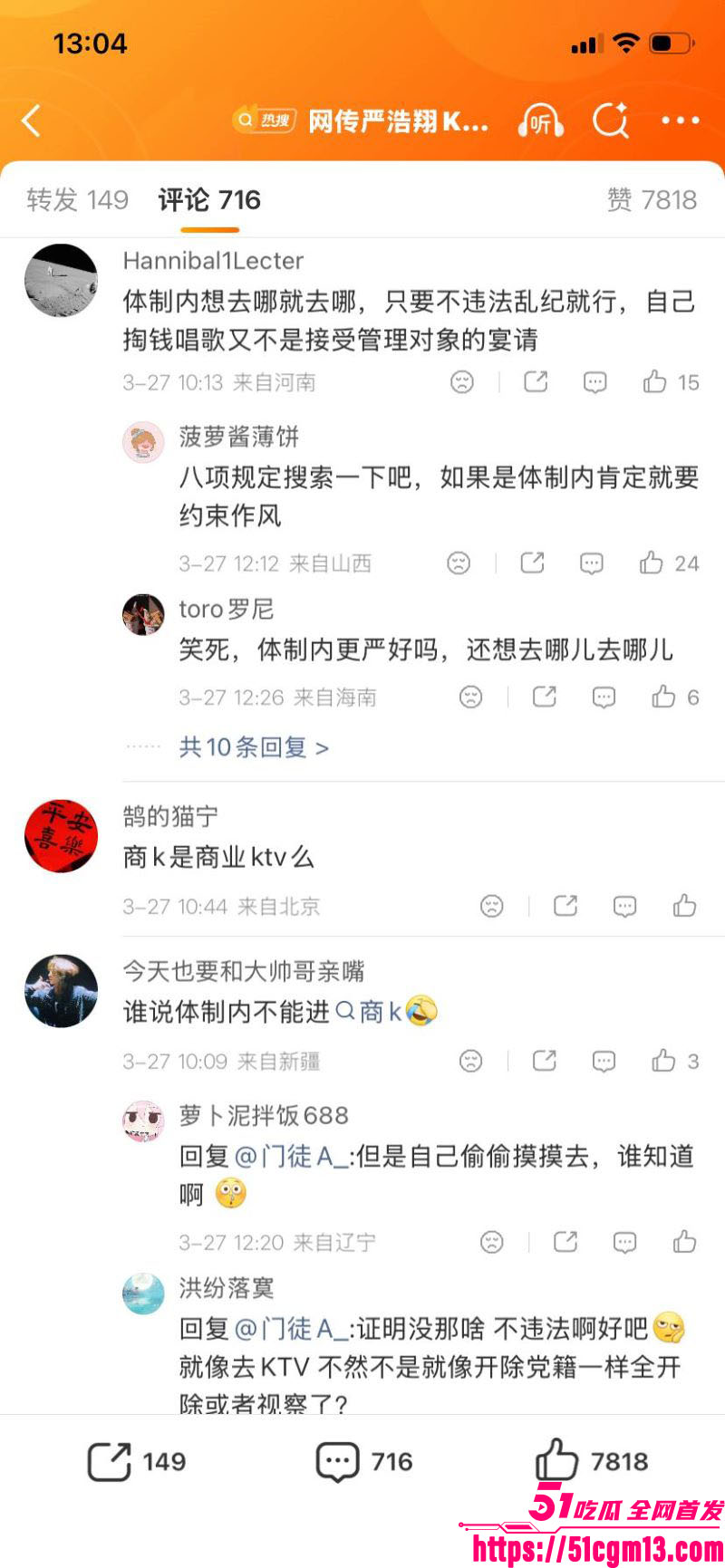725x1568 pixels.
Task: Open the more options ellipsis menu
Action: 681,120
